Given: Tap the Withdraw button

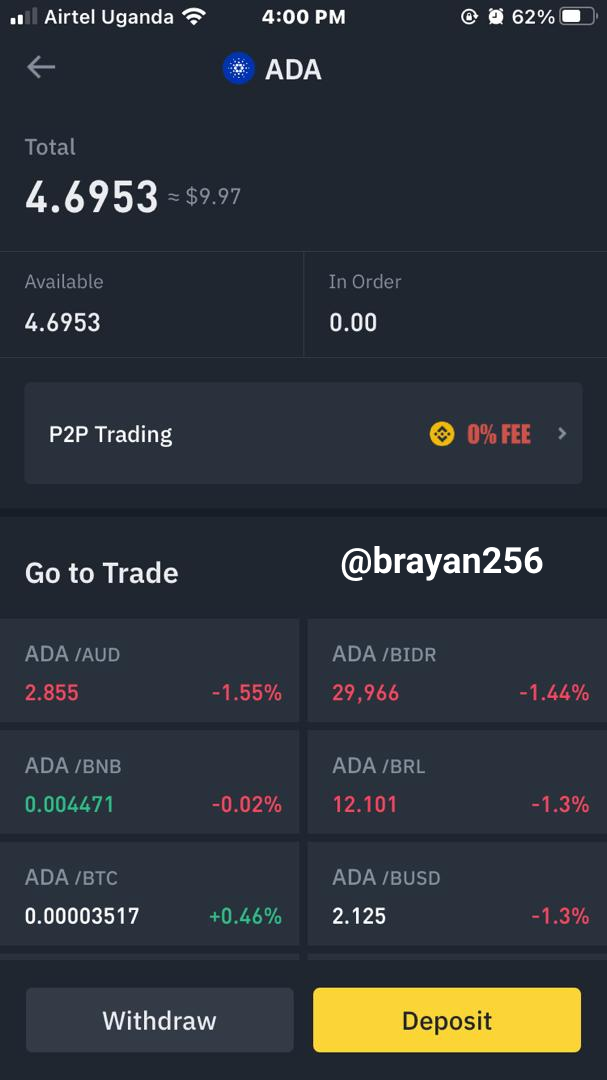Looking at the screenshot, I should (x=160, y=1020).
